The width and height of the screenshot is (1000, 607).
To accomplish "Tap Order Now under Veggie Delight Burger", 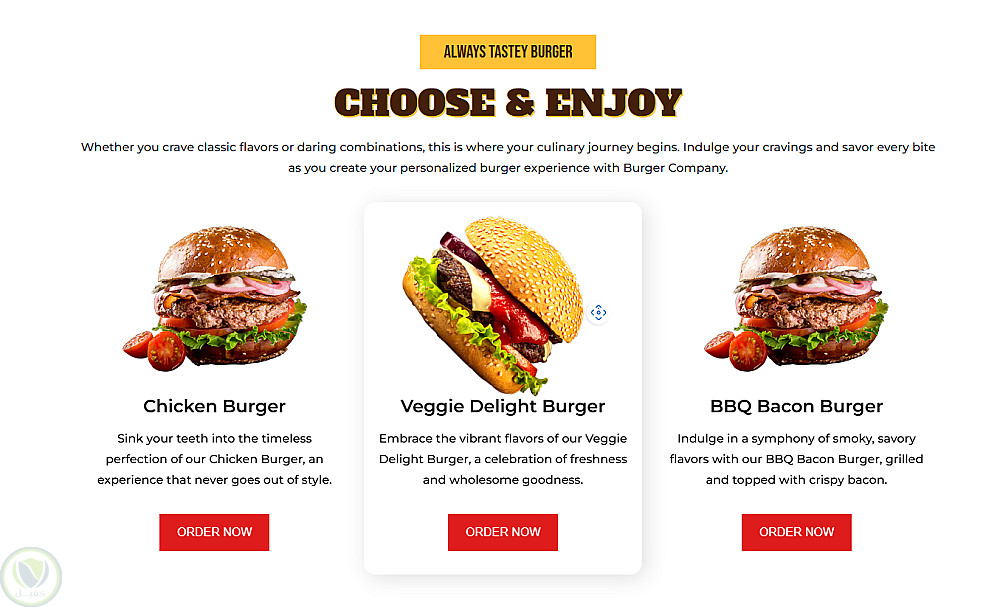I will click(x=502, y=532).
